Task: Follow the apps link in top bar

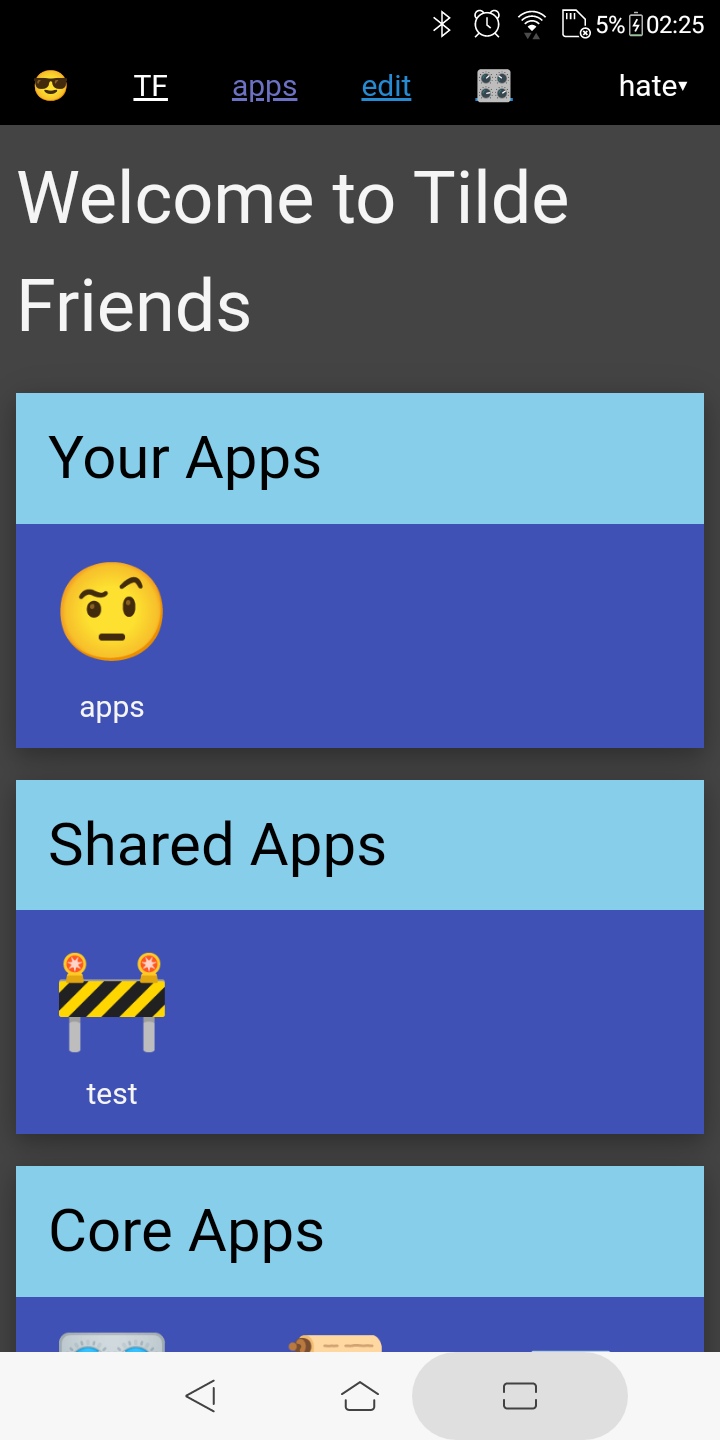Action: point(264,87)
